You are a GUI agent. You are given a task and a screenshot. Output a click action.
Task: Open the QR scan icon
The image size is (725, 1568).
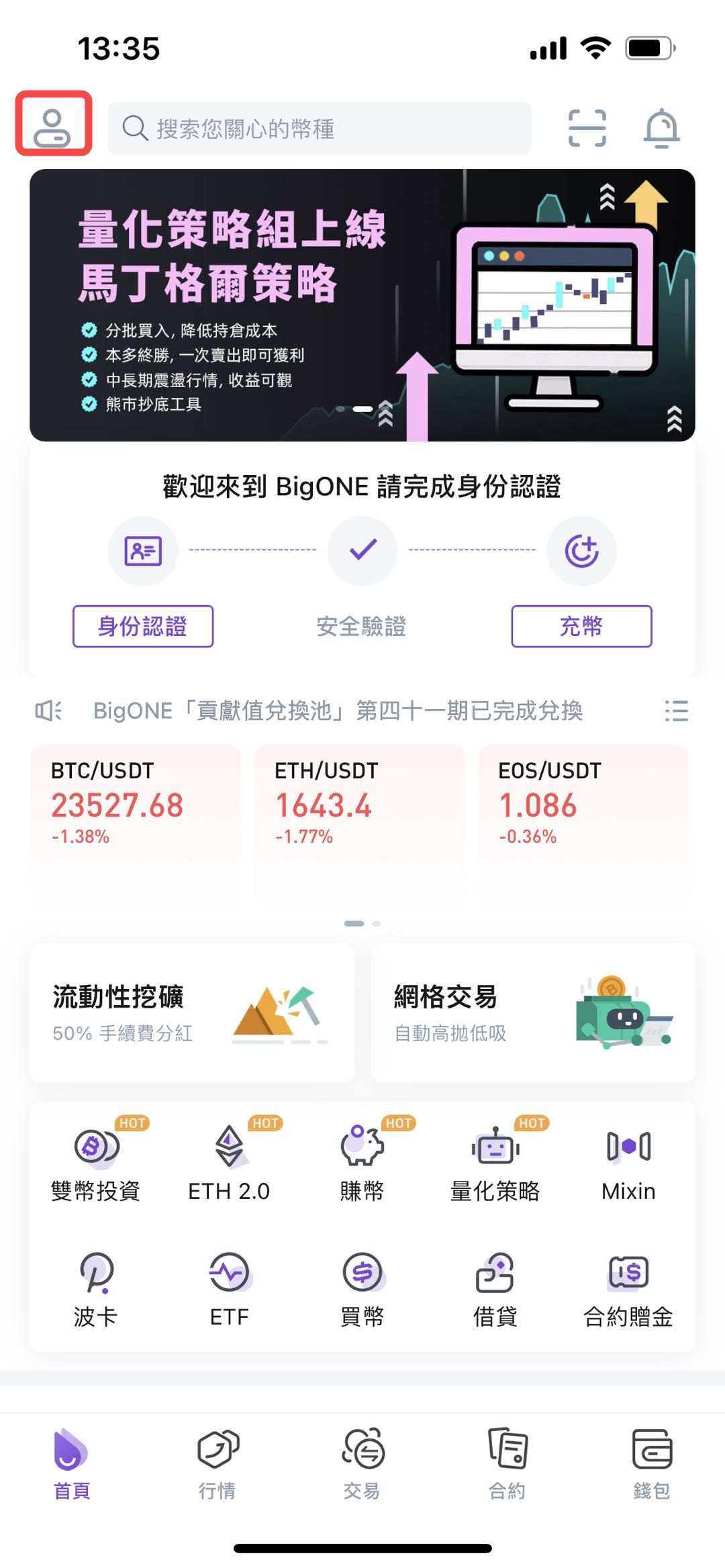tap(587, 128)
